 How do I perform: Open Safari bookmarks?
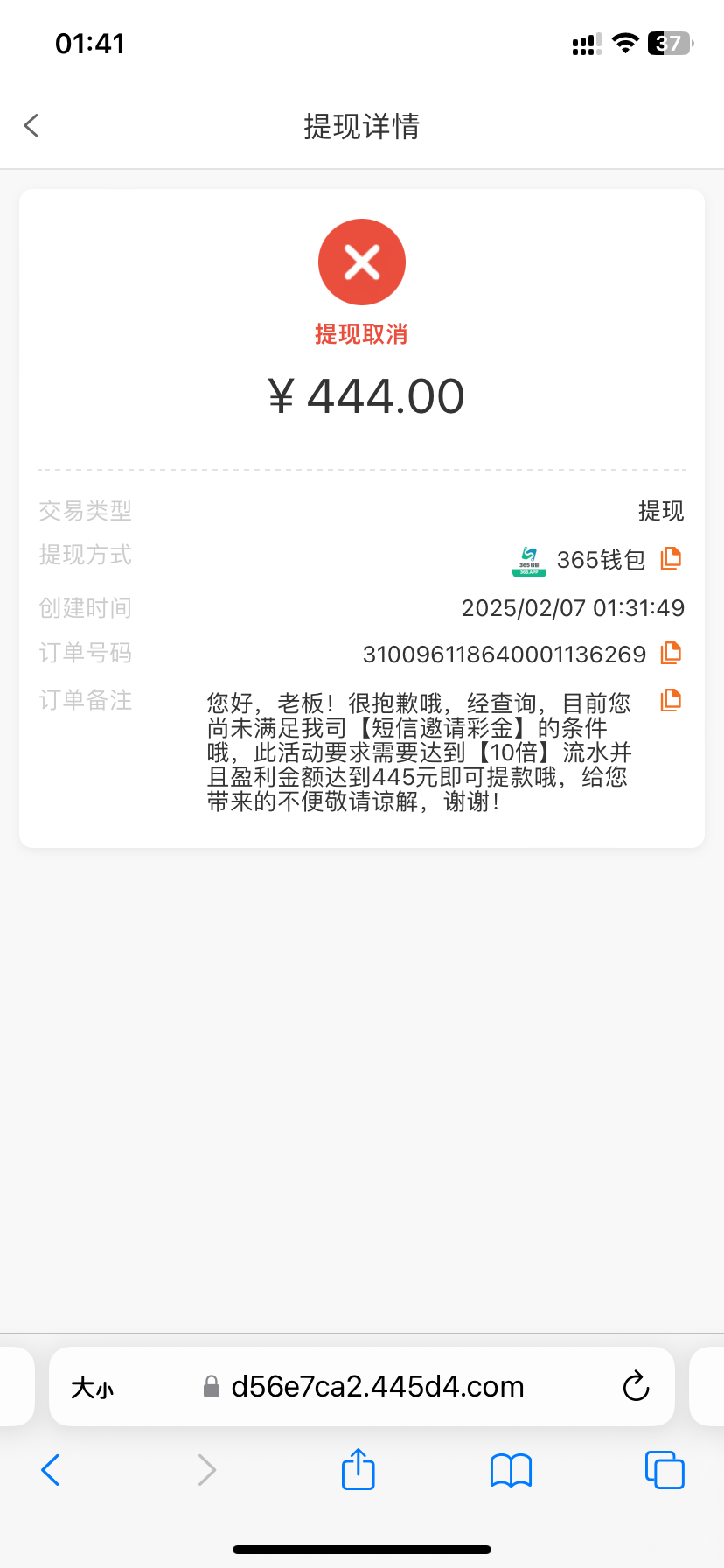coord(512,1470)
